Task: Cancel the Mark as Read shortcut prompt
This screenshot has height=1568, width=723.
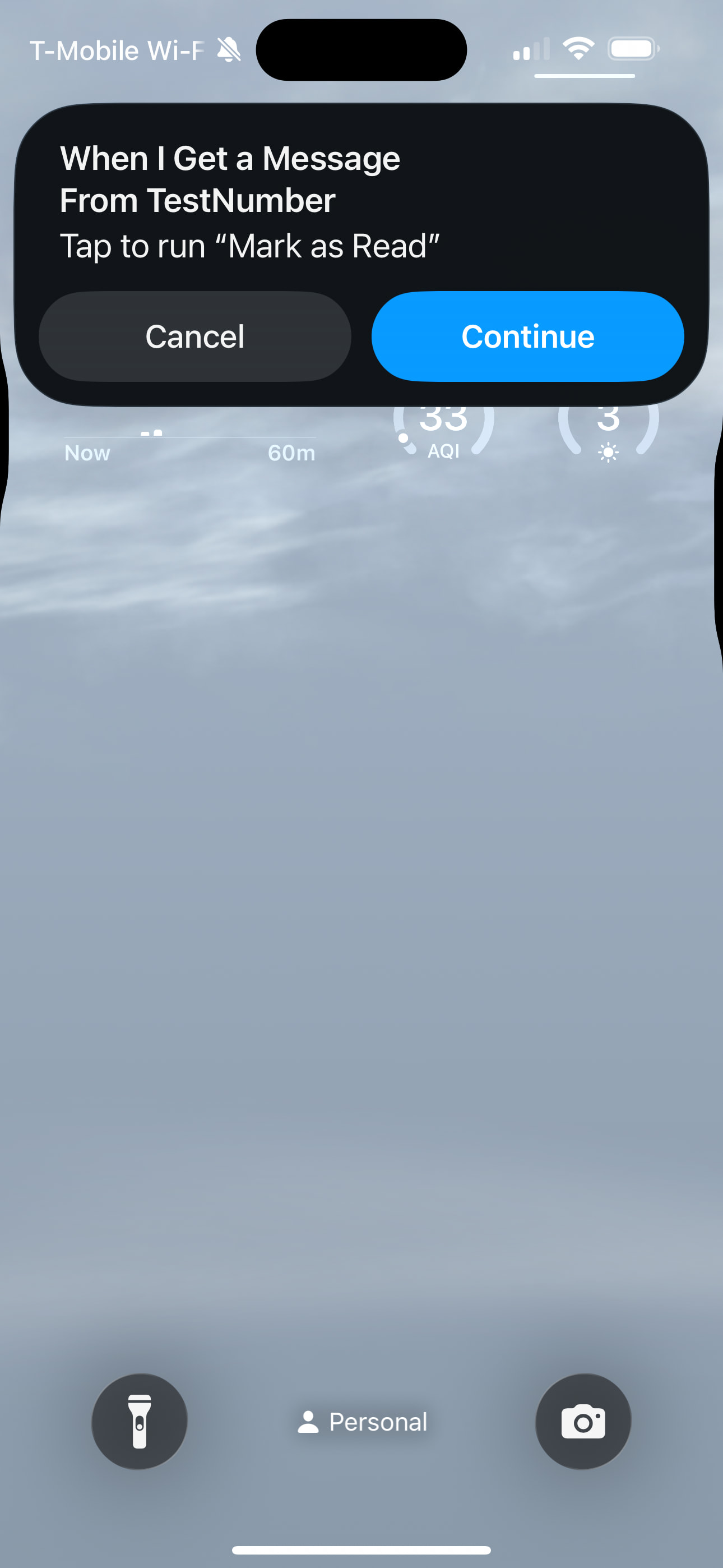Action: pos(194,336)
